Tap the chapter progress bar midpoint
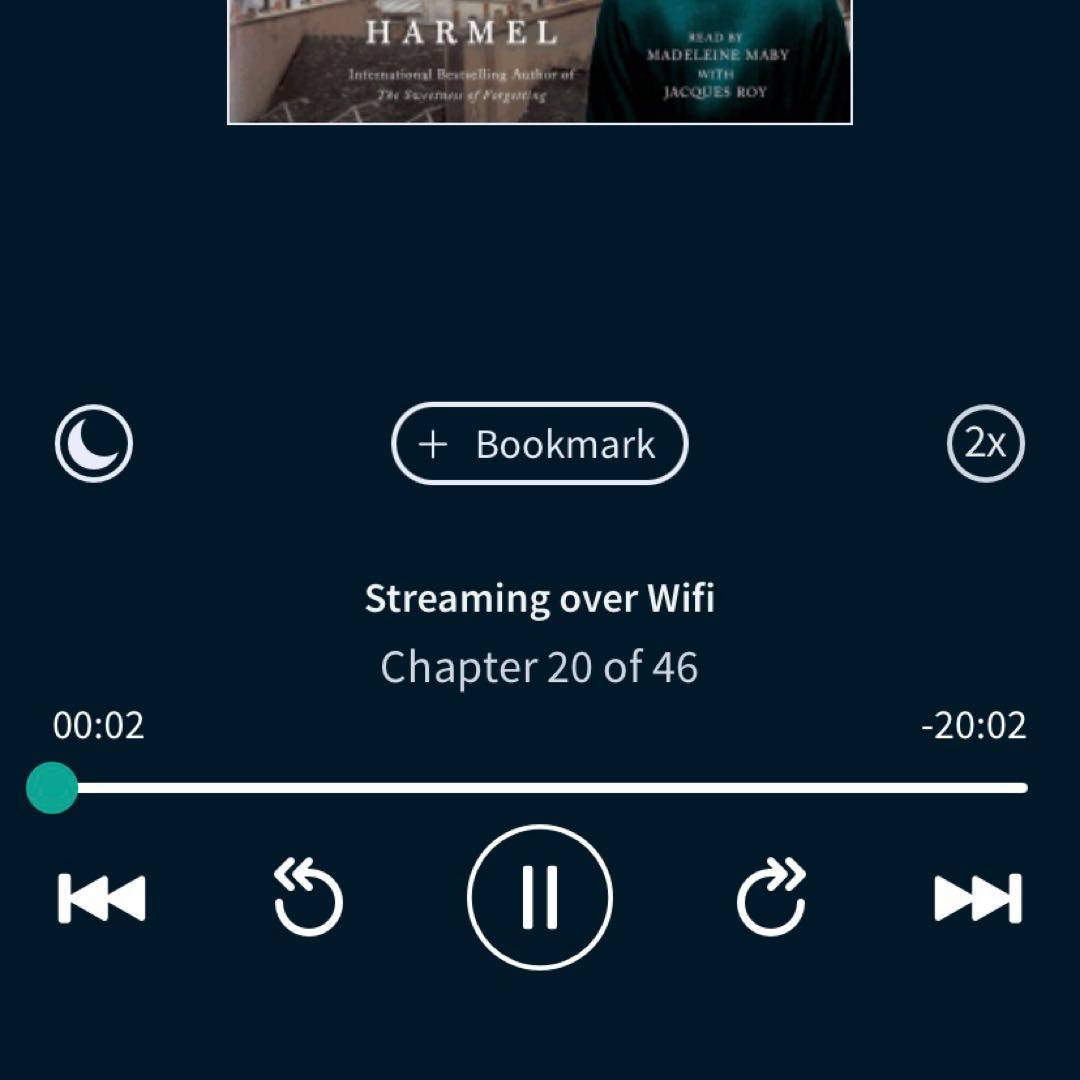 [x=540, y=788]
